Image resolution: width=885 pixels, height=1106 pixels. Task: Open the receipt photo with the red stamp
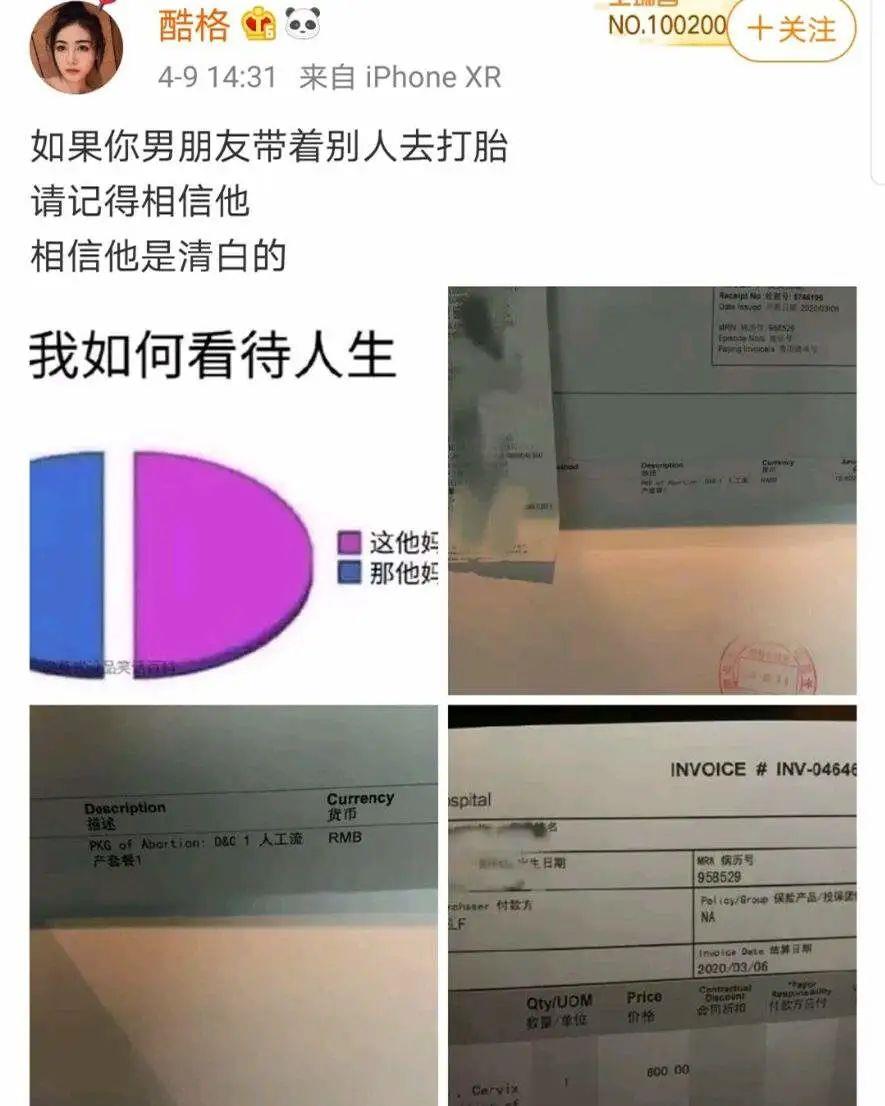[652, 491]
